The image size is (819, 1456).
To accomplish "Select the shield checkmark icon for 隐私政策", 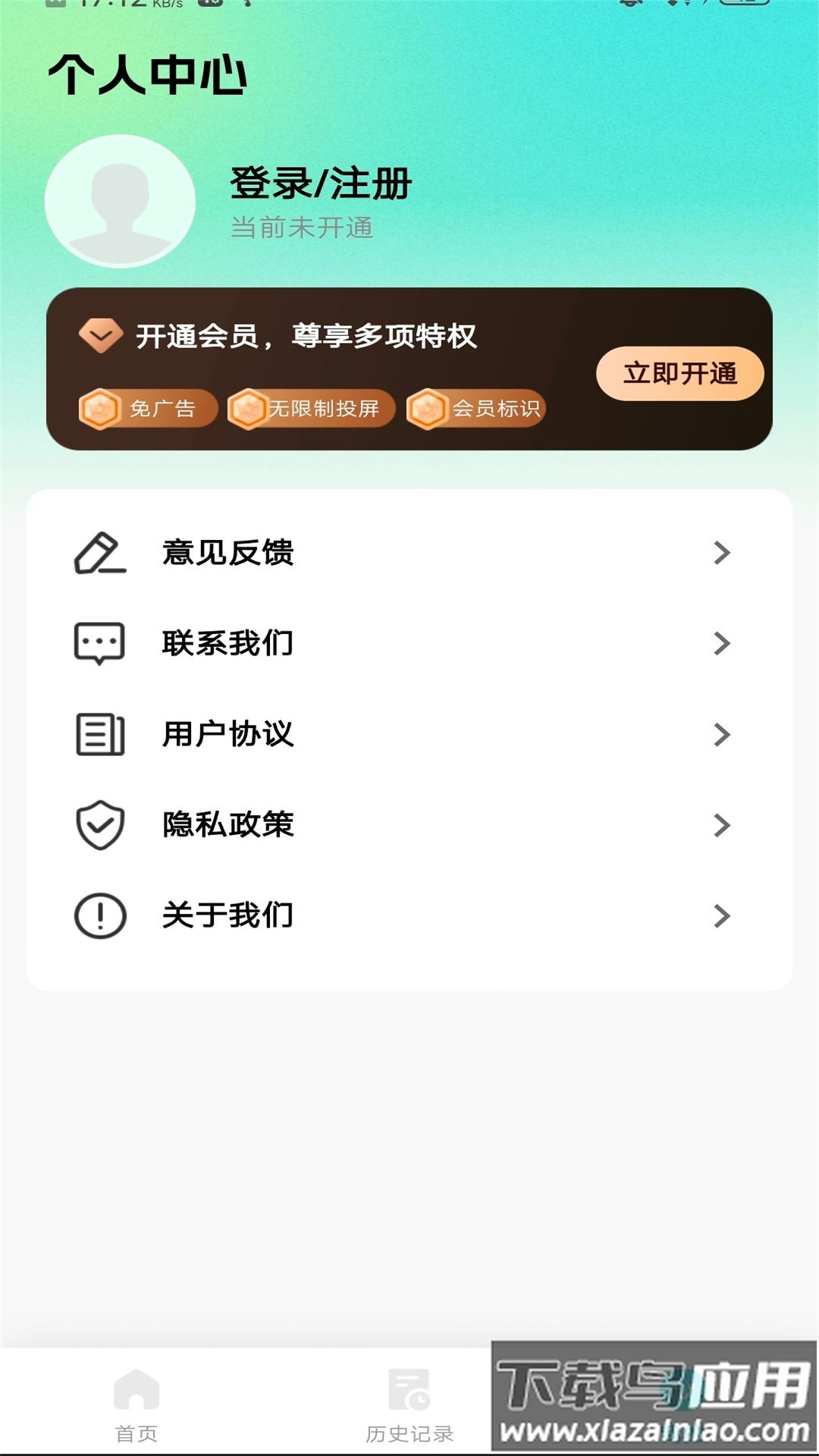I will [98, 824].
